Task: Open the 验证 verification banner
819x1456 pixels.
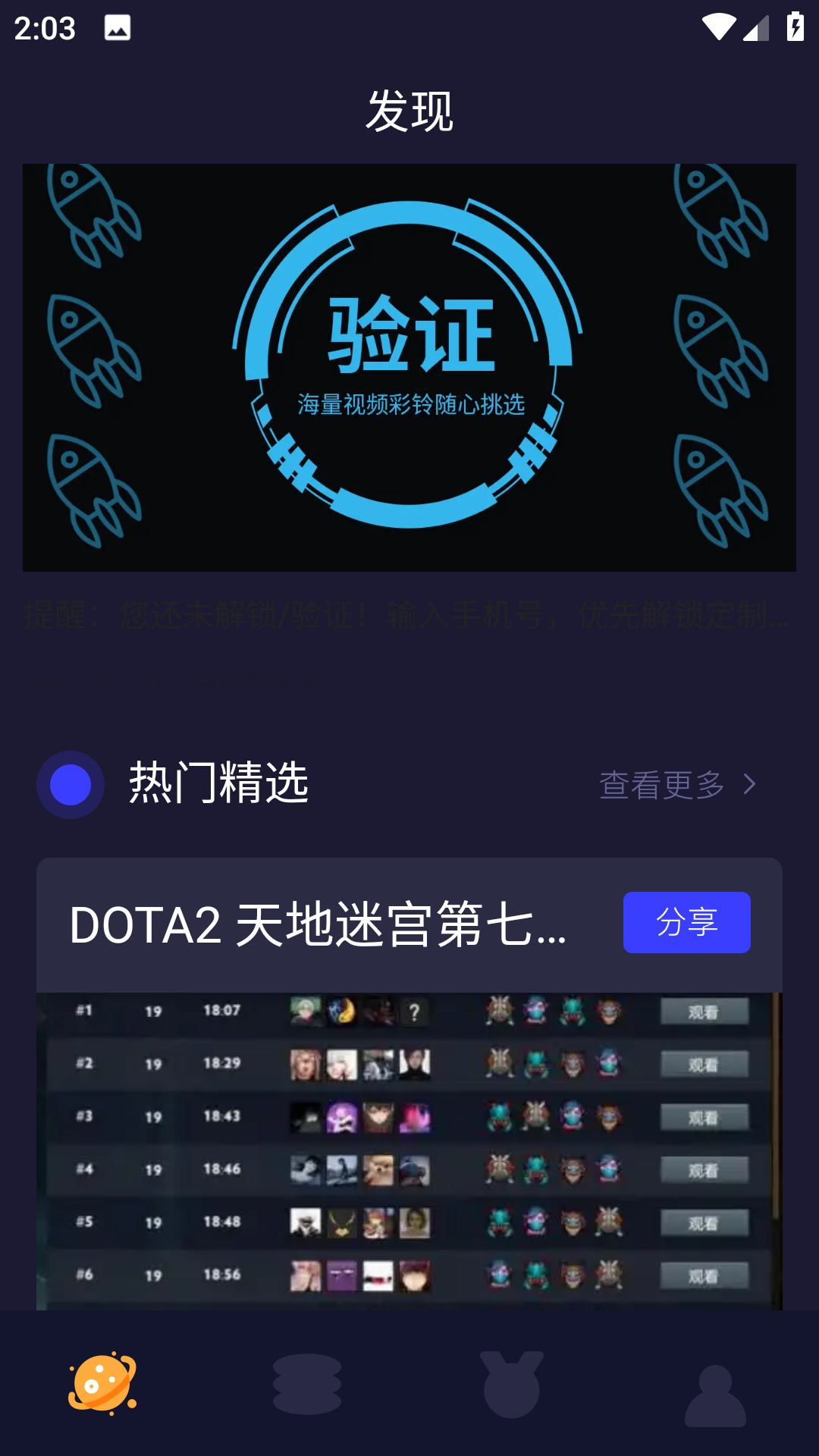Action: [409, 367]
